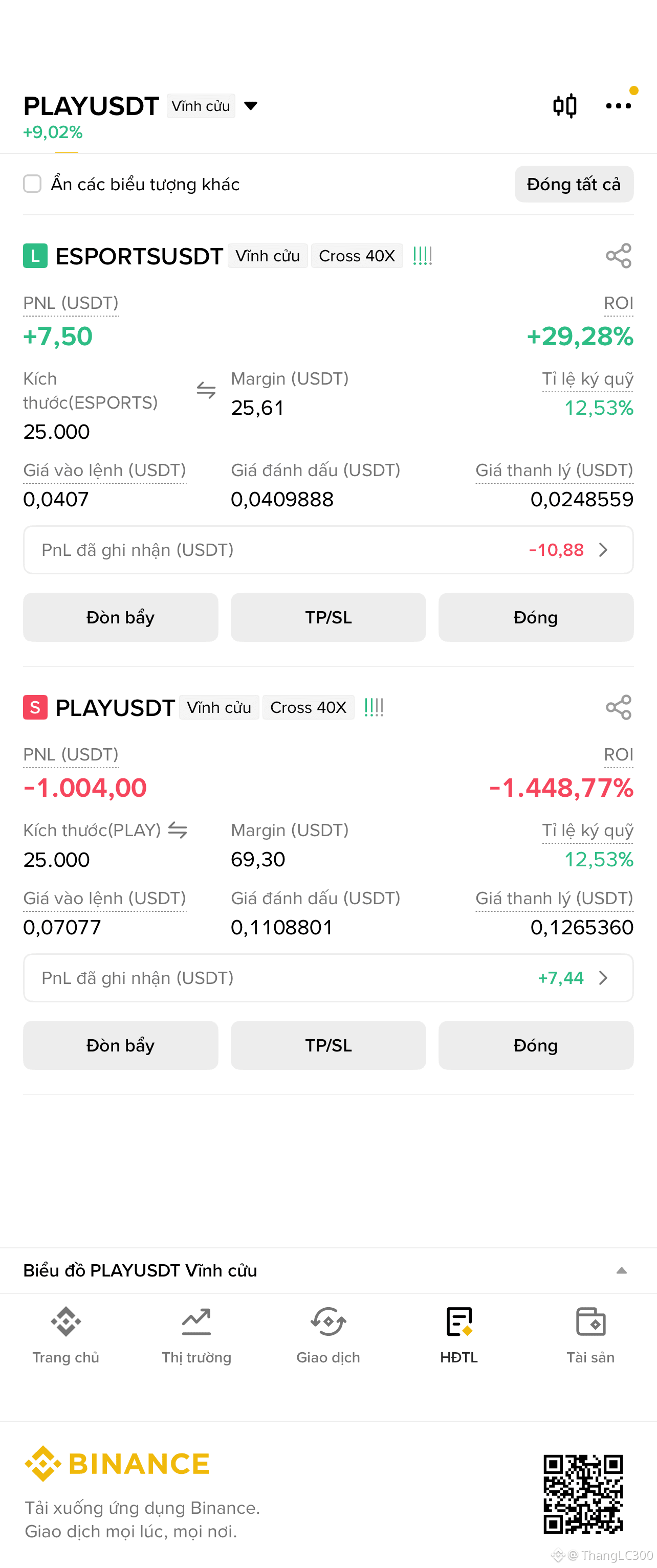This screenshot has width=657, height=1568.
Task: Tap the 'Đóng tất cả' button
Action: (574, 184)
